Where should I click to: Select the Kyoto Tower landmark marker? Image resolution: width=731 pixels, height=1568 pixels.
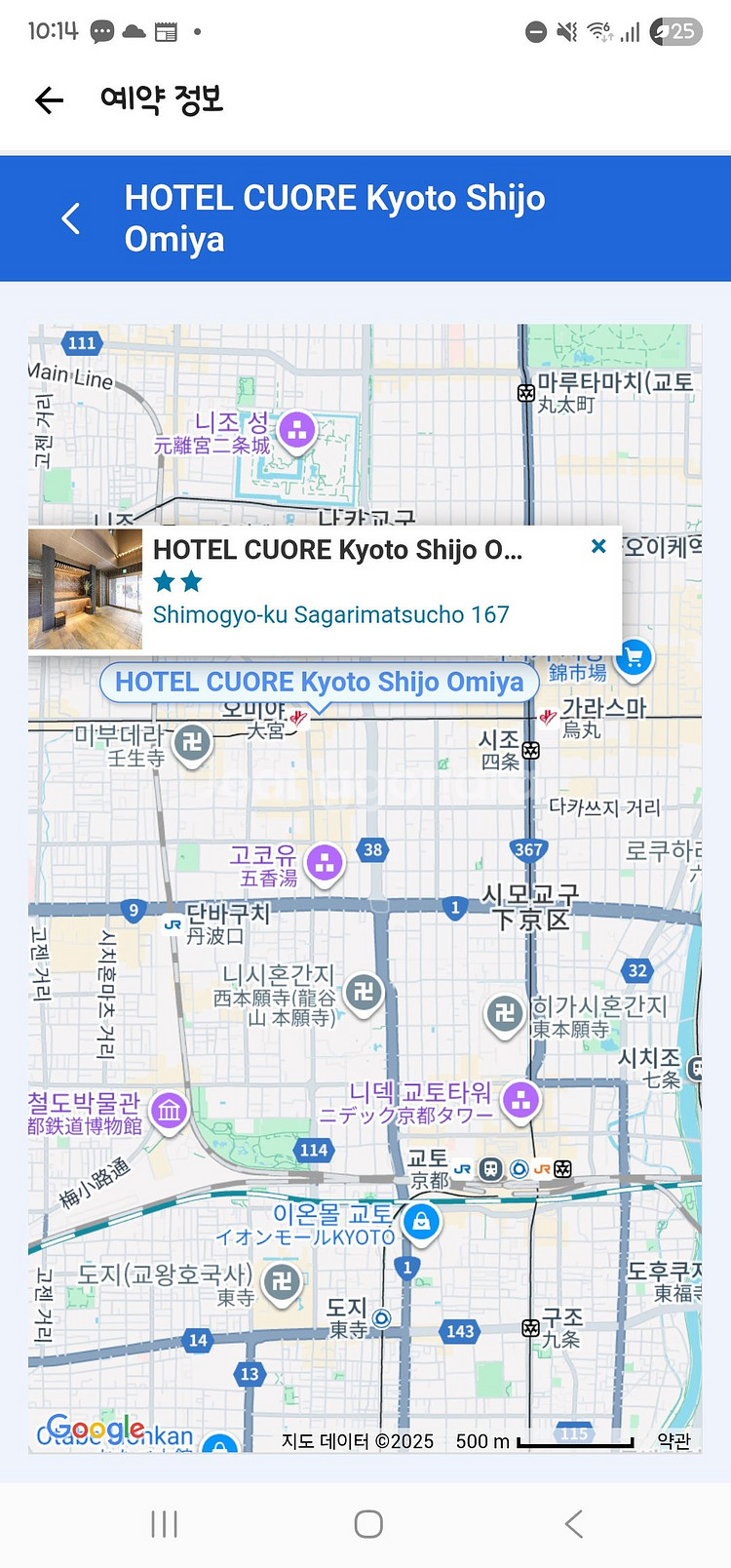tap(521, 1099)
